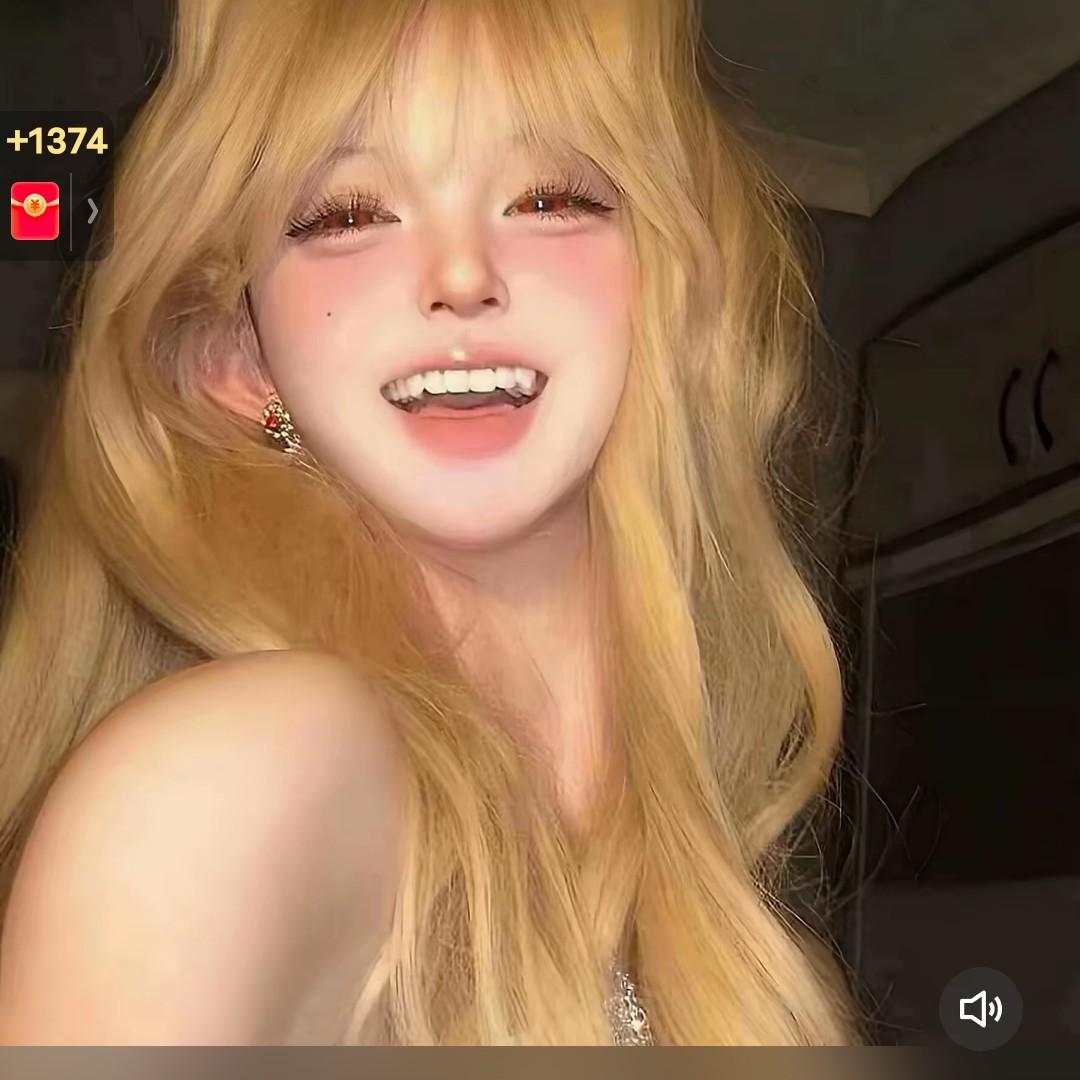Expand the reward panel chevron

[93, 211]
